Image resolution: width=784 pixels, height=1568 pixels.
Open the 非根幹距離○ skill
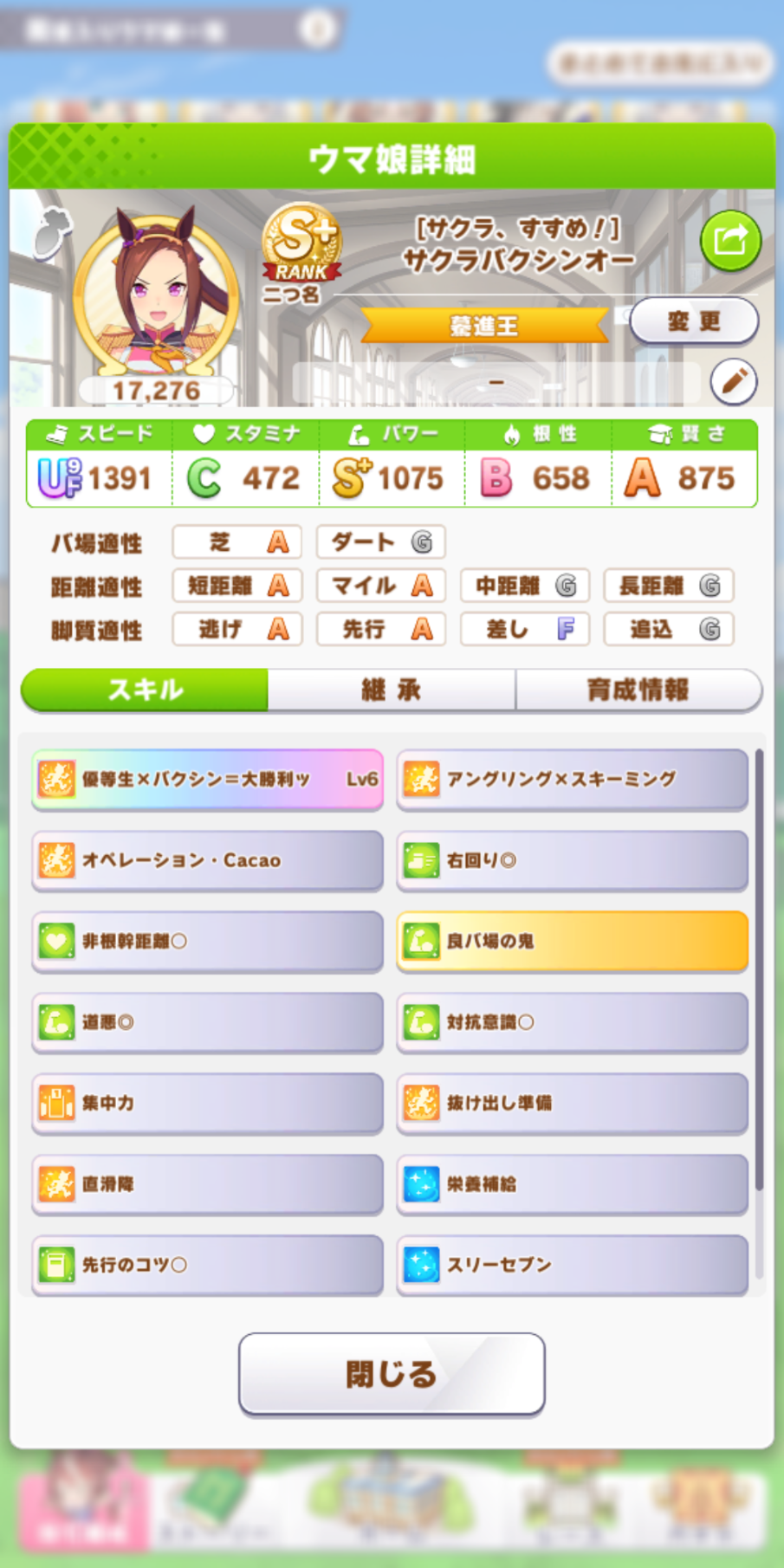coord(207,941)
